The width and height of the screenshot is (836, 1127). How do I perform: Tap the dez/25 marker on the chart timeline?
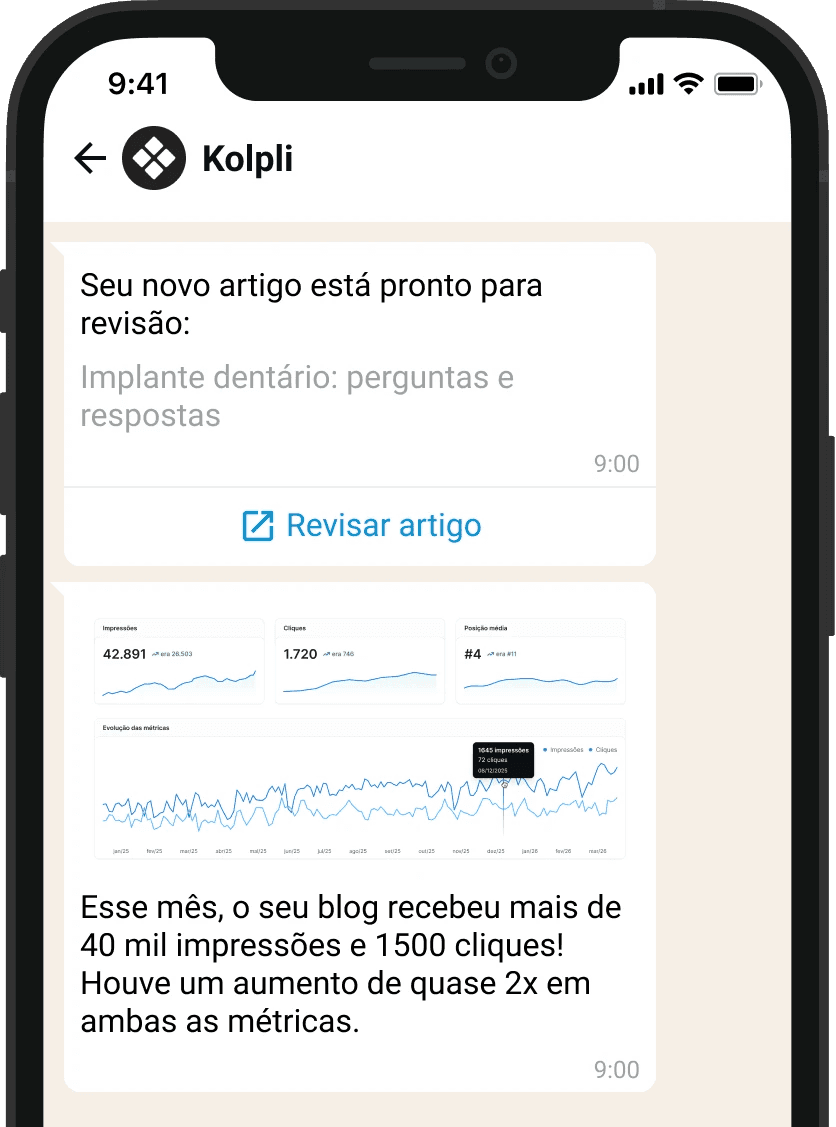click(x=496, y=849)
